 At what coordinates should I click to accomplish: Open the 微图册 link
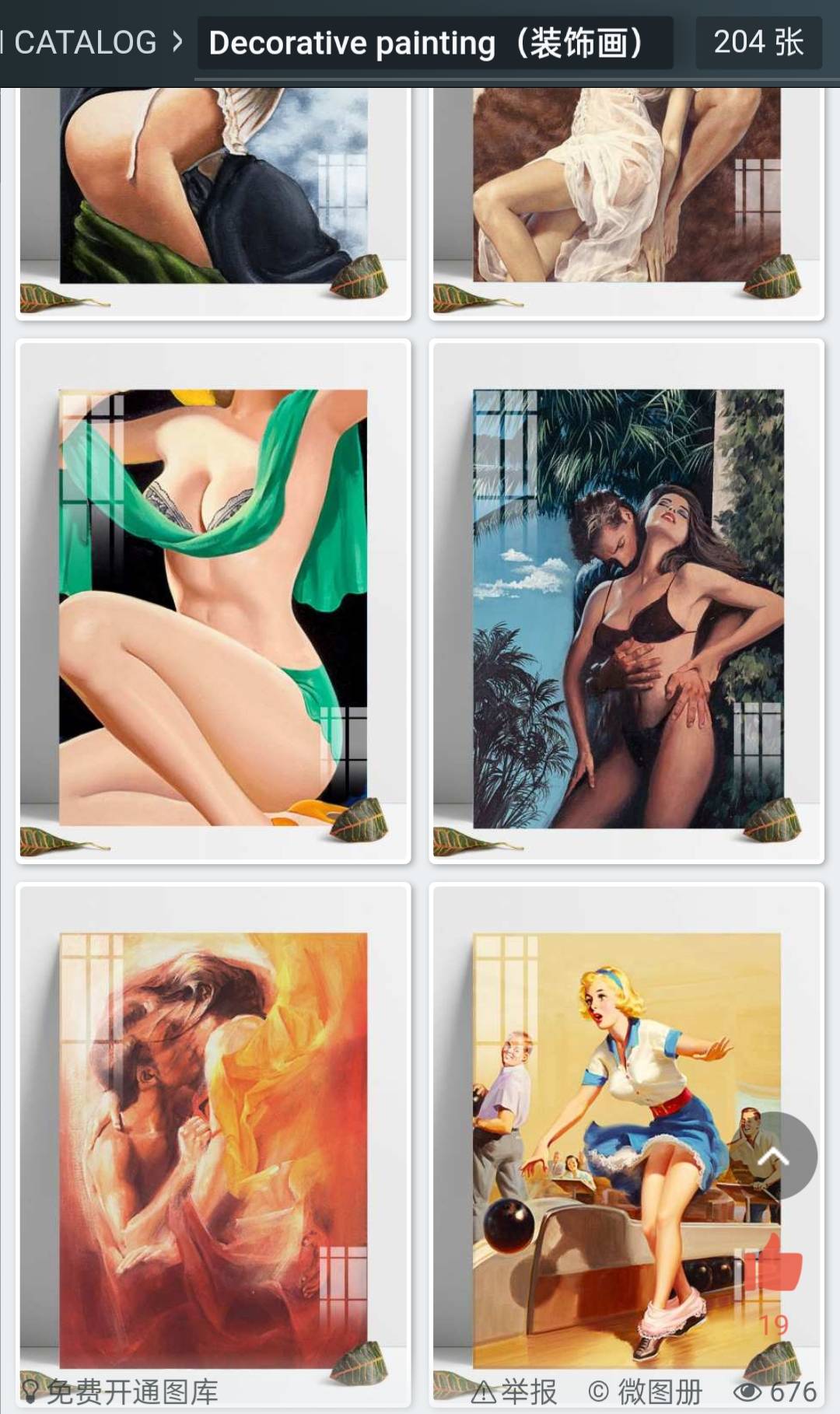(x=645, y=1391)
